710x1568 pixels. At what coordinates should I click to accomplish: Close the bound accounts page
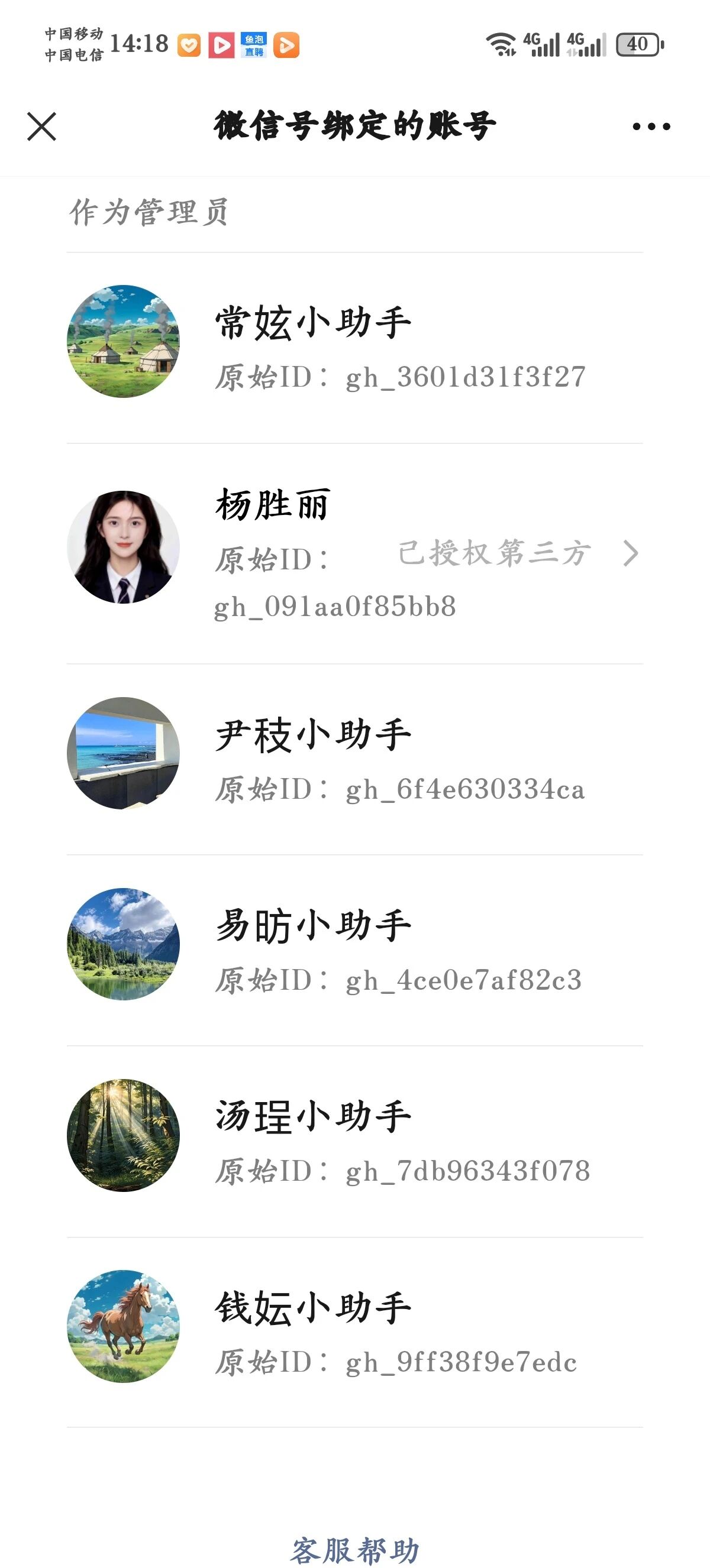point(41,127)
